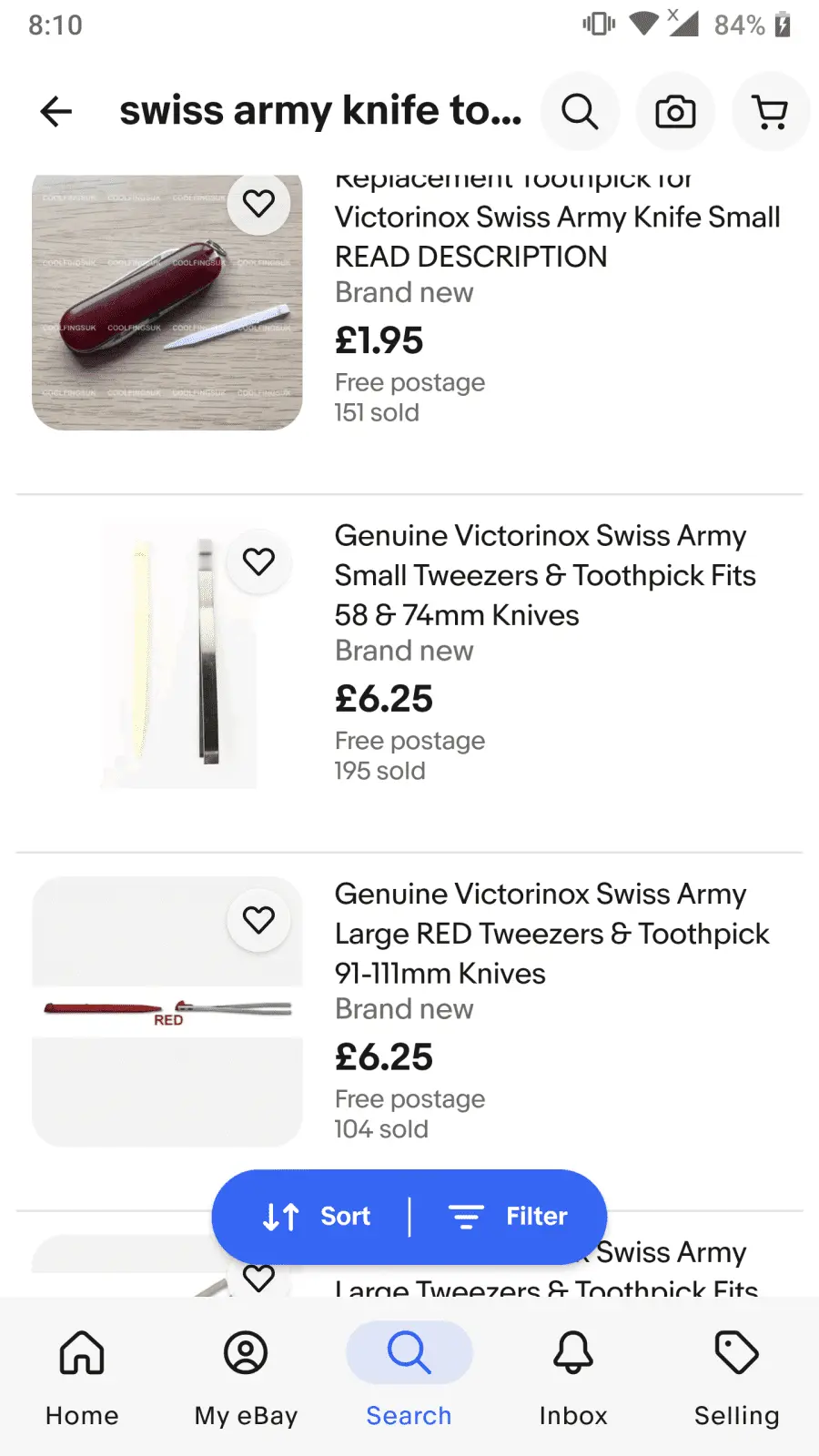Open Small Tweezers & Toothpick 58 & 74mm listing
819x1456 pixels.
coord(544,575)
